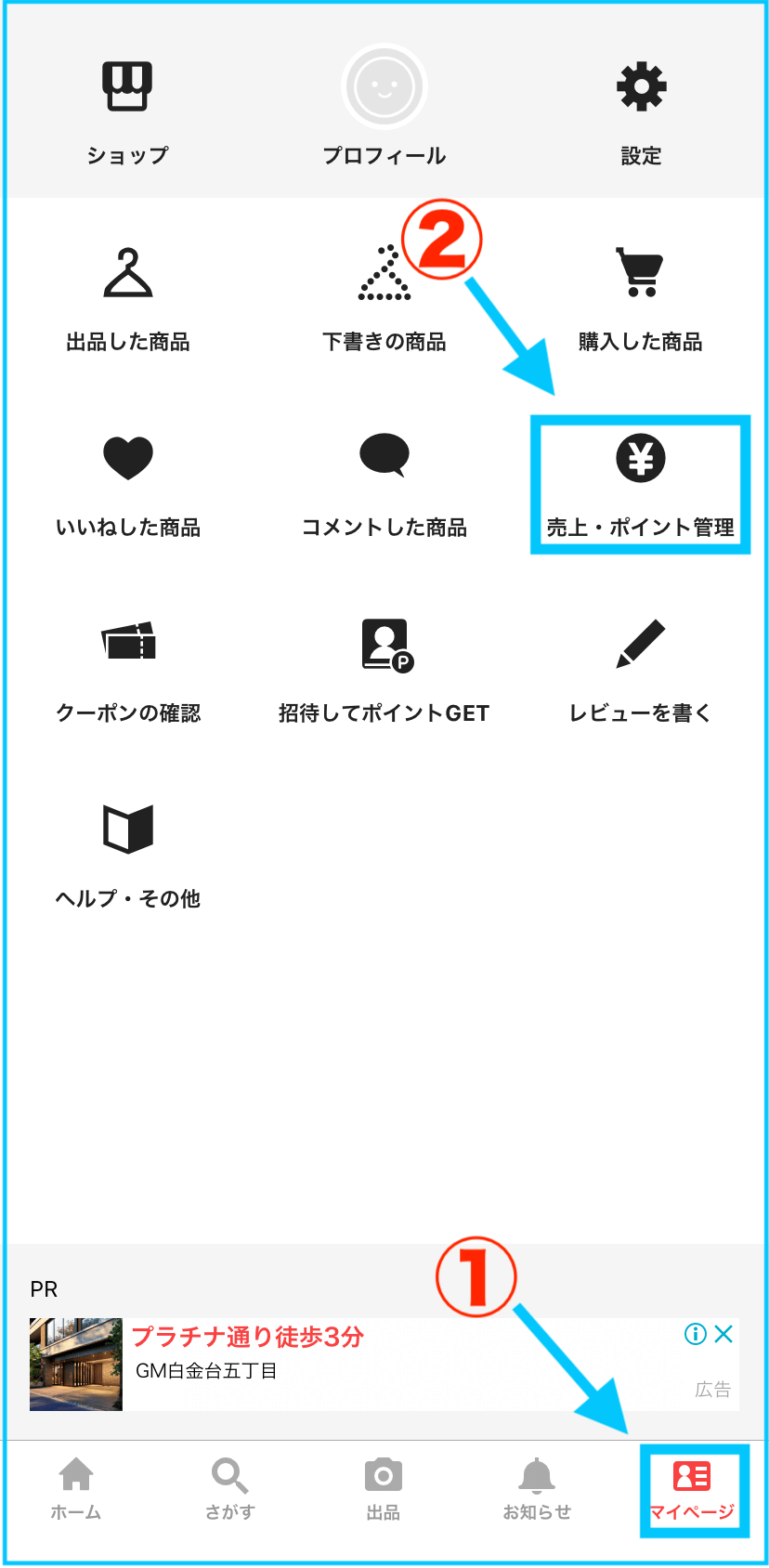Viewport: 769px width, 1568px height.
Task: Open 設定 settings gear
Action: click(641, 112)
